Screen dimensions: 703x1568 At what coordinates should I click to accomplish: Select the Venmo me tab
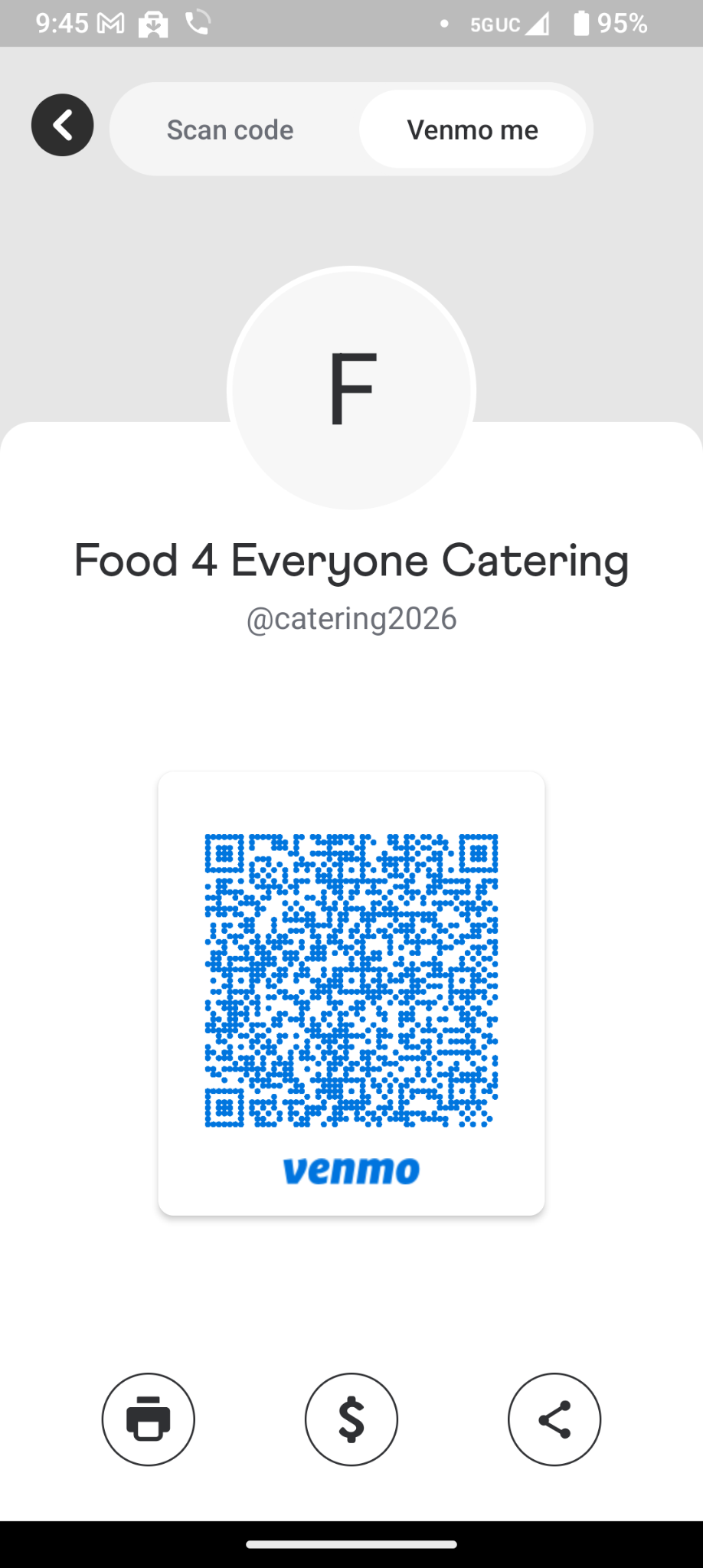point(472,129)
